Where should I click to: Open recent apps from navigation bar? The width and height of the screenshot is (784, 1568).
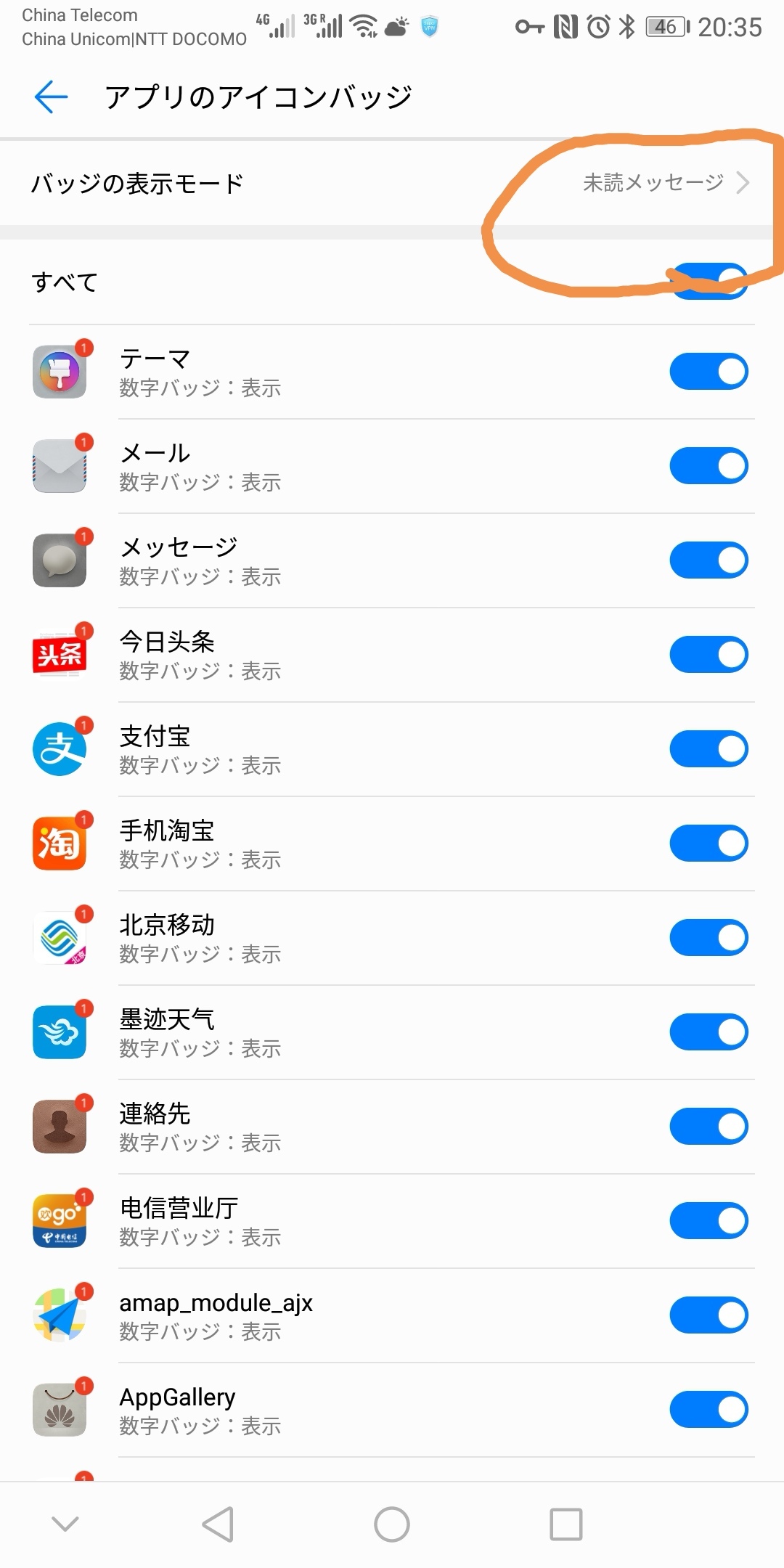coord(566,1524)
